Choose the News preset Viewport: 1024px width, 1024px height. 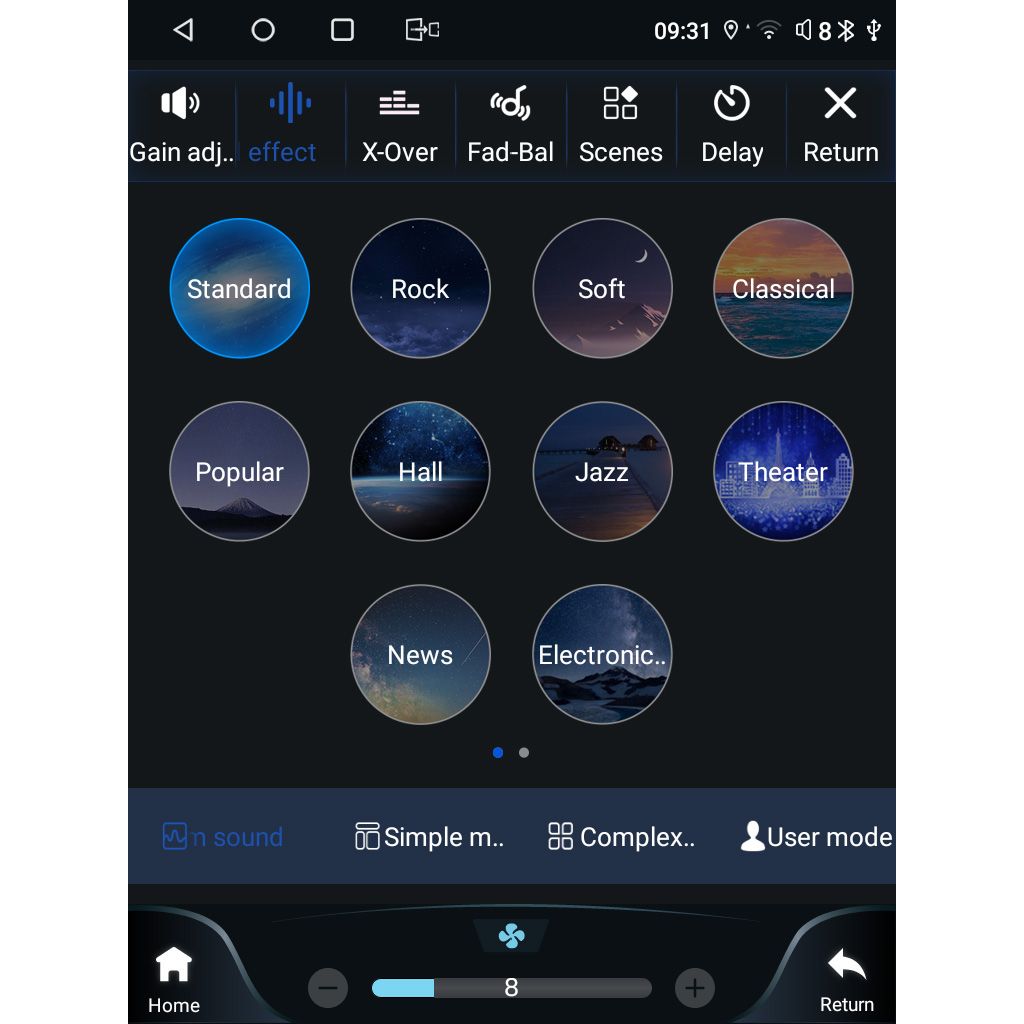[420, 654]
